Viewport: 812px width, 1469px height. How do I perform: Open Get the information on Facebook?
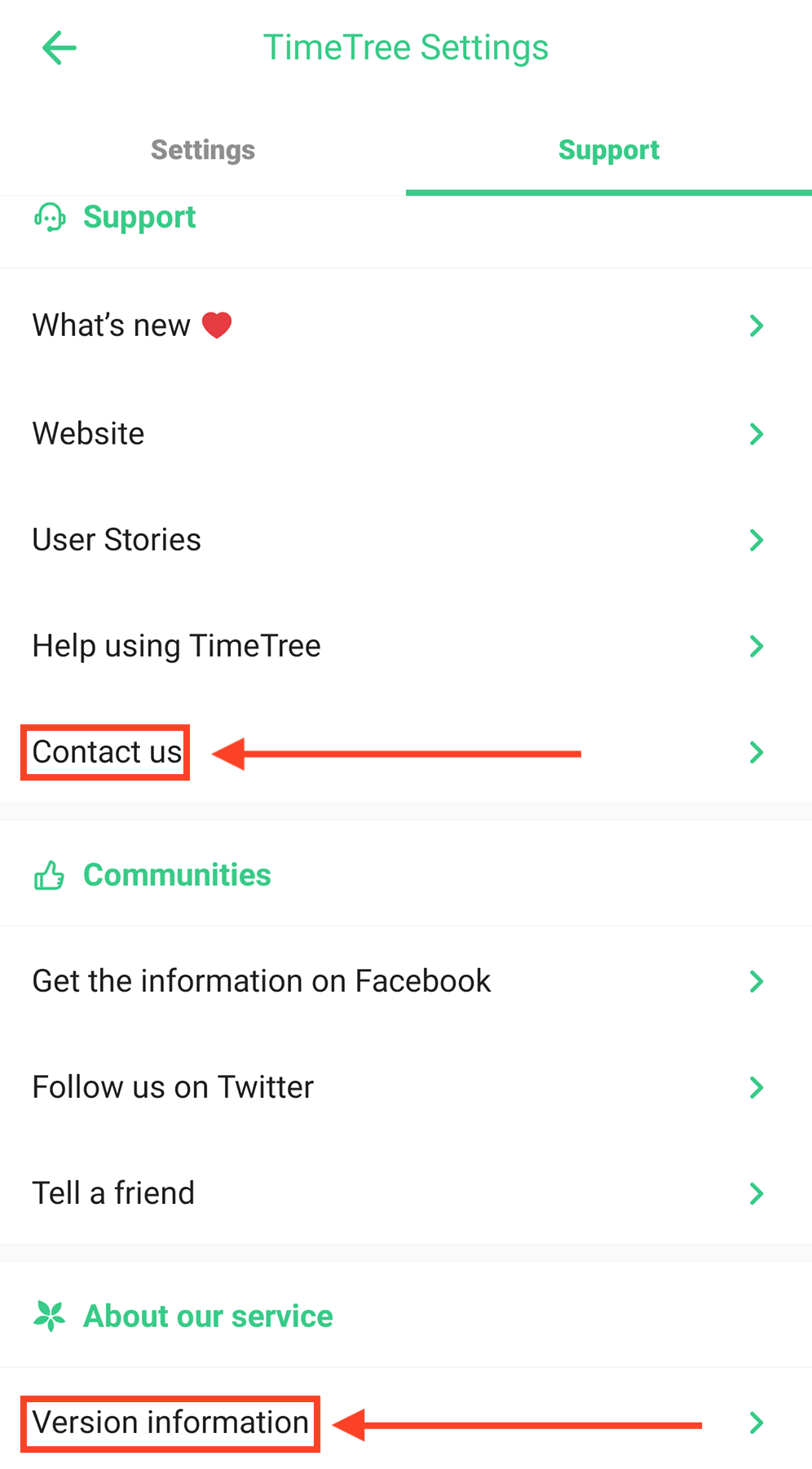(x=406, y=980)
